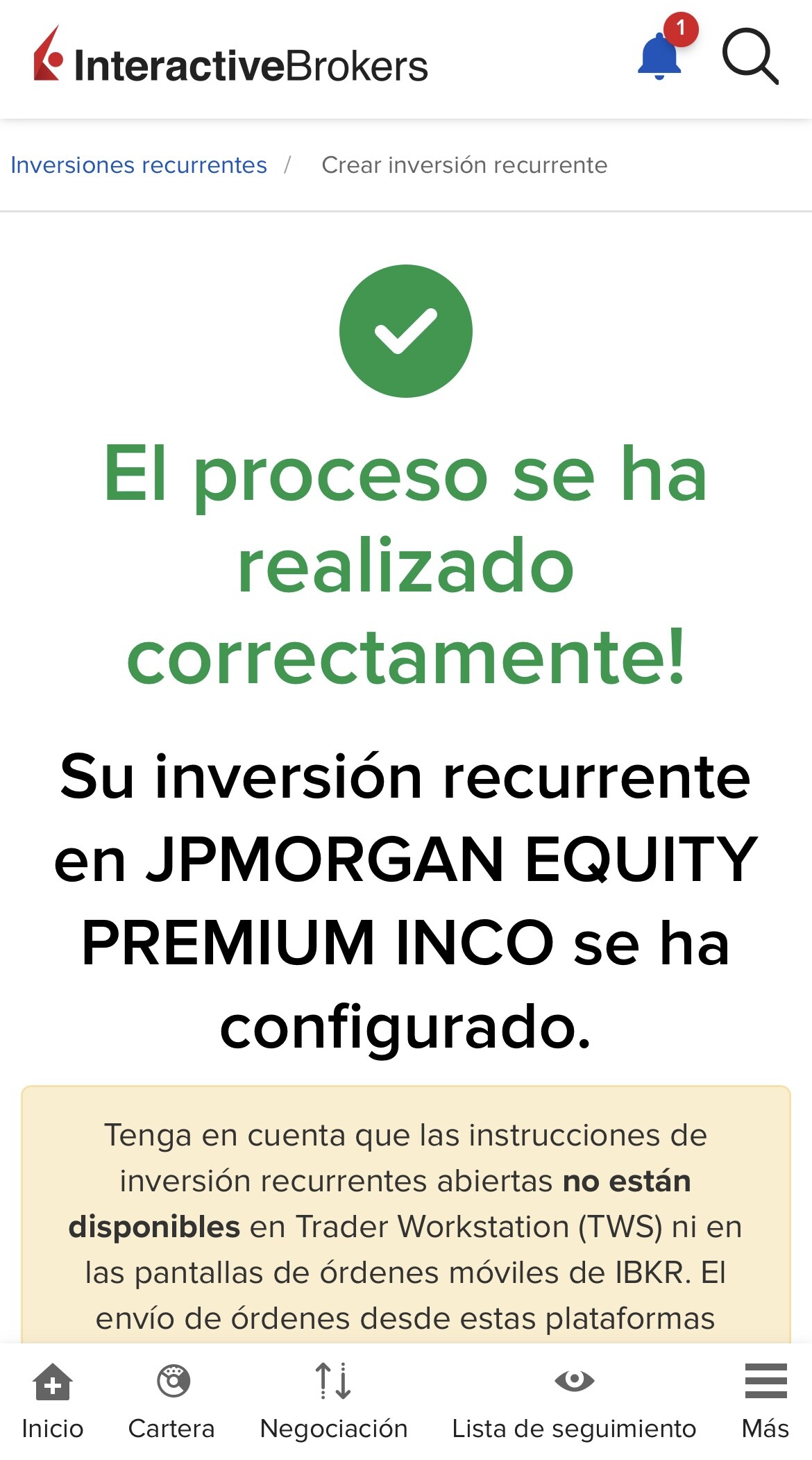Viewport: 812px width, 1460px height.
Task: Open the Cartera tab
Action: pos(171,1402)
